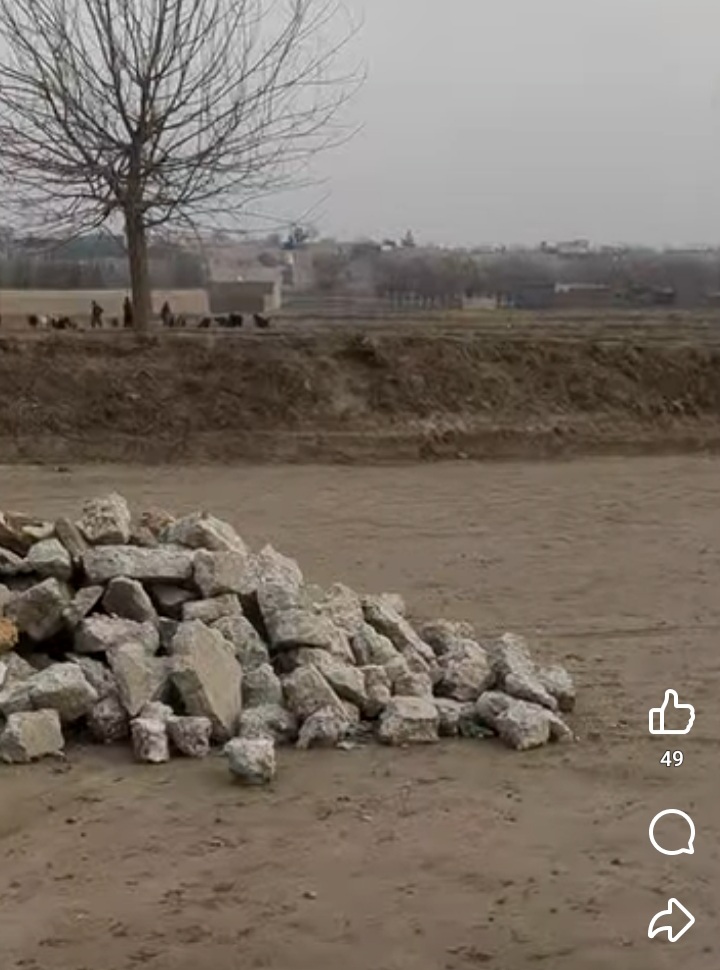Open the comments bubble icon
Viewport: 720px width, 970px height.
click(x=671, y=832)
